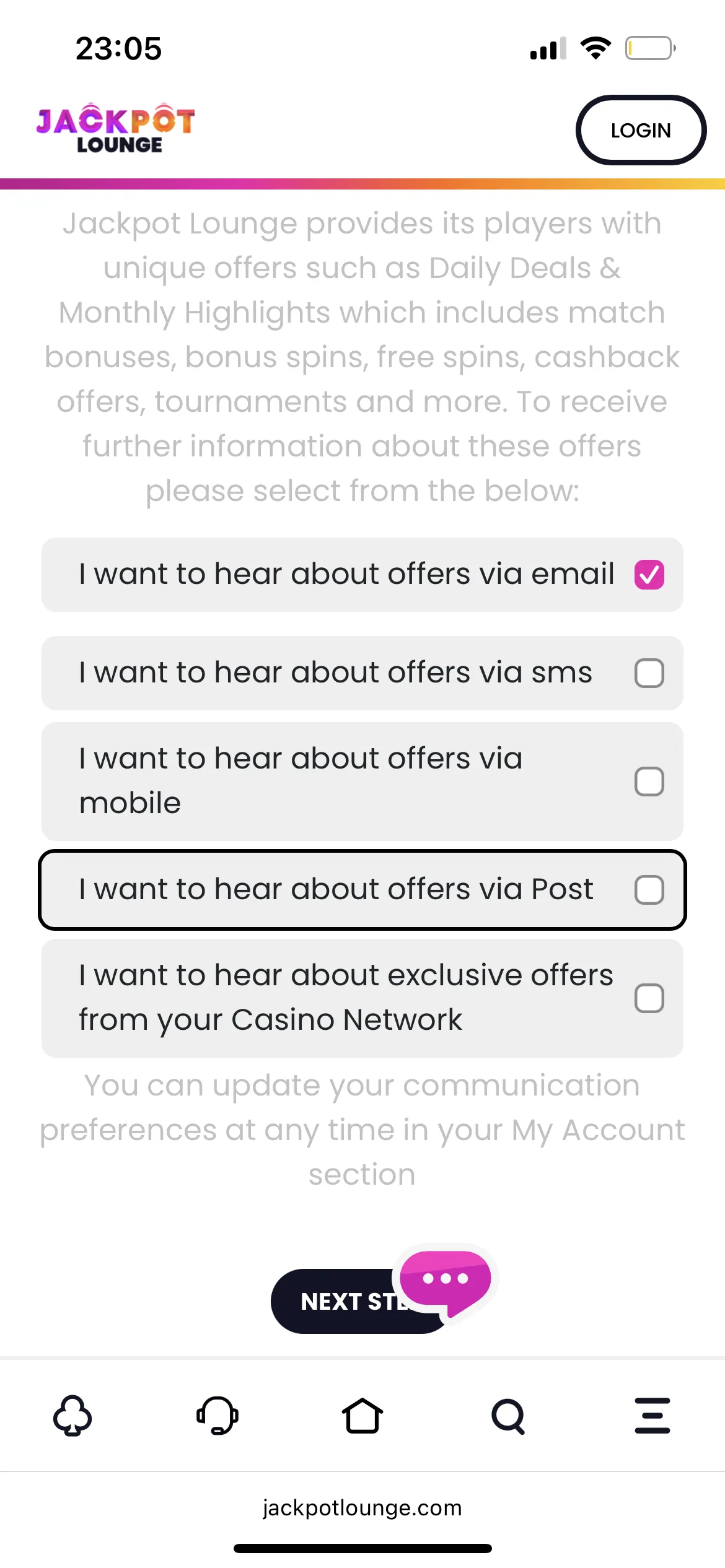Enable offers via sms
Viewport: 725px width, 1568px height.
[x=649, y=673]
